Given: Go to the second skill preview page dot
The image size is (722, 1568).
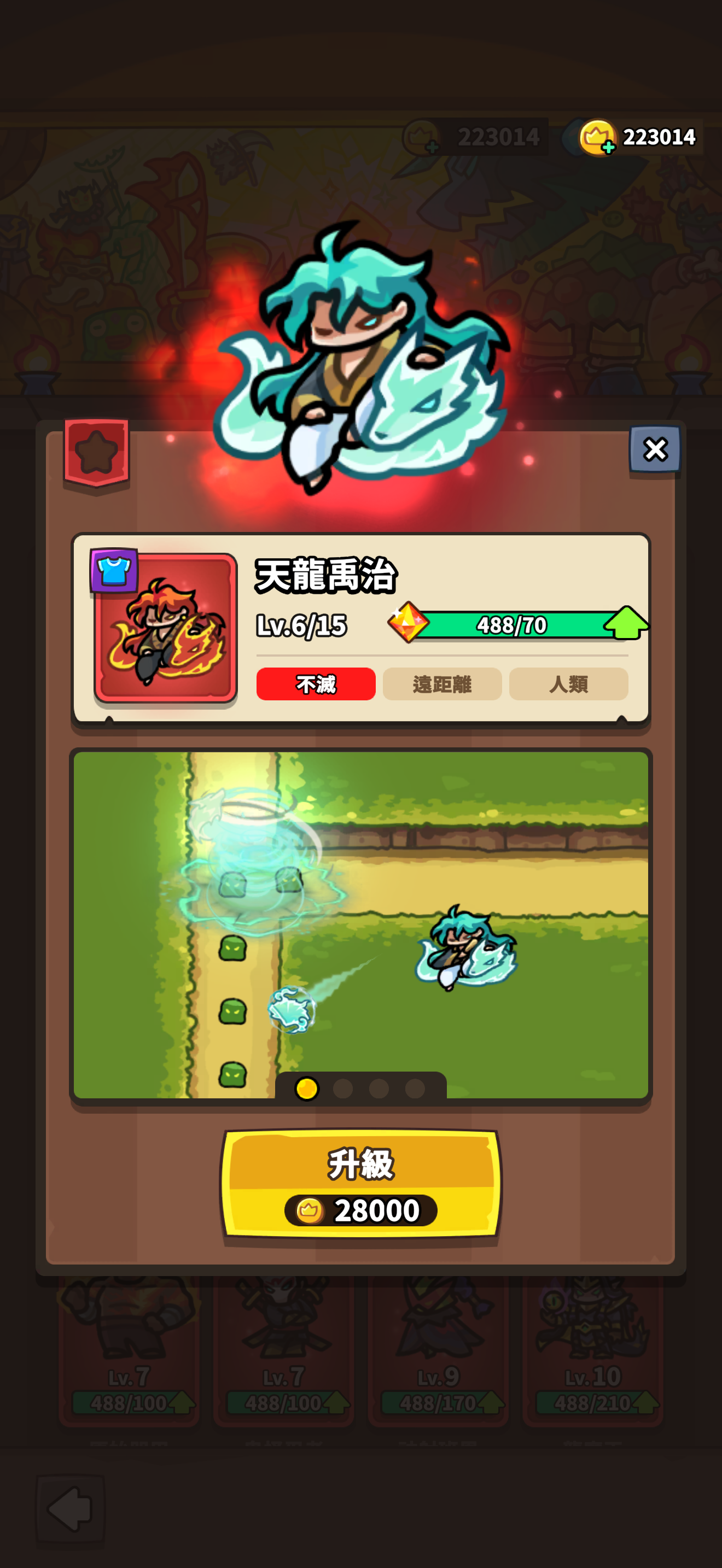Looking at the screenshot, I should pos(343,1089).
